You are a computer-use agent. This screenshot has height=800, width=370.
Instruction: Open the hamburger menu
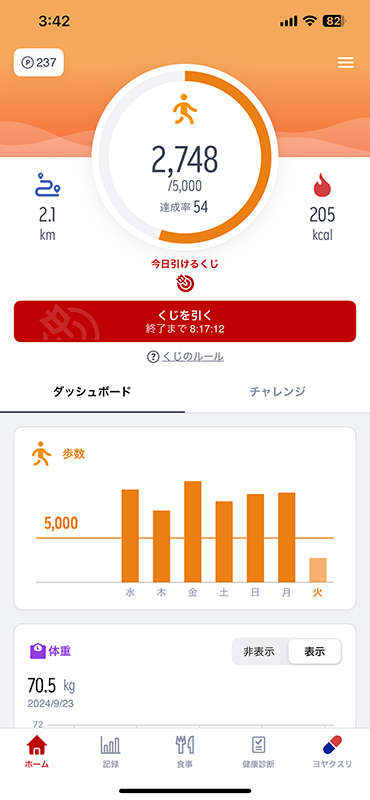click(346, 62)
